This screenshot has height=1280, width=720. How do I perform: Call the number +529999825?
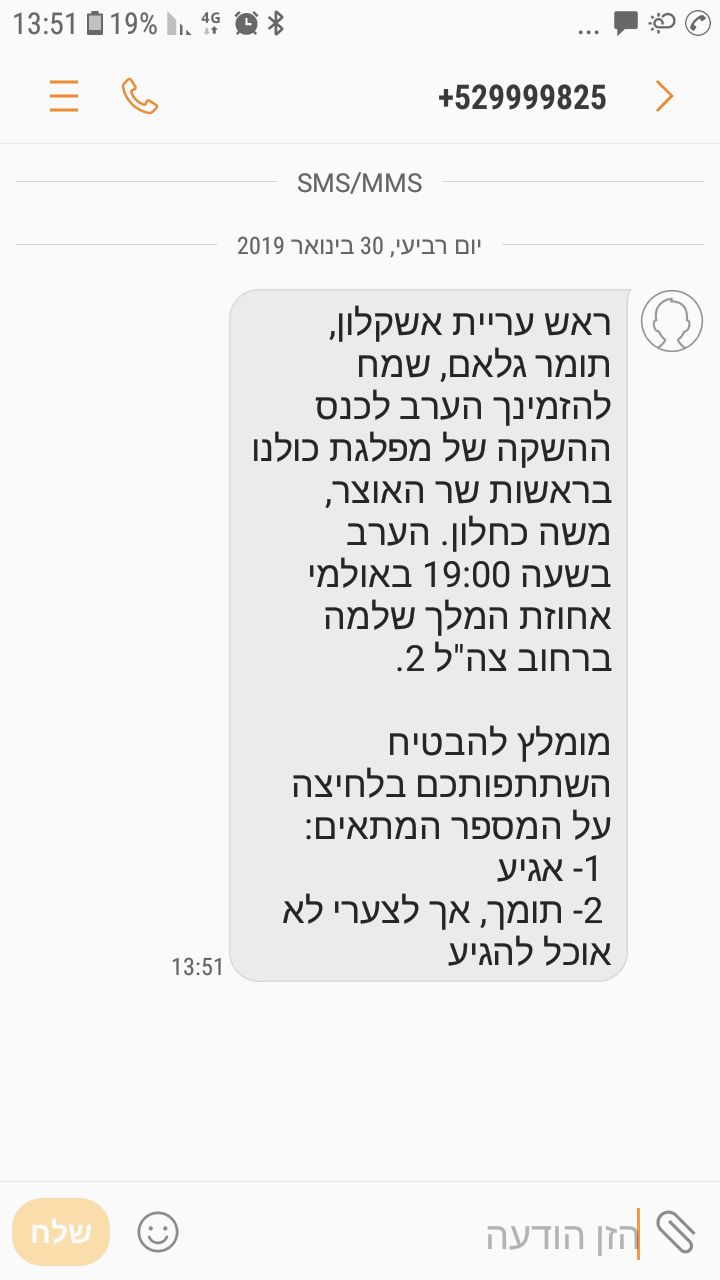[x=140, y=96]
